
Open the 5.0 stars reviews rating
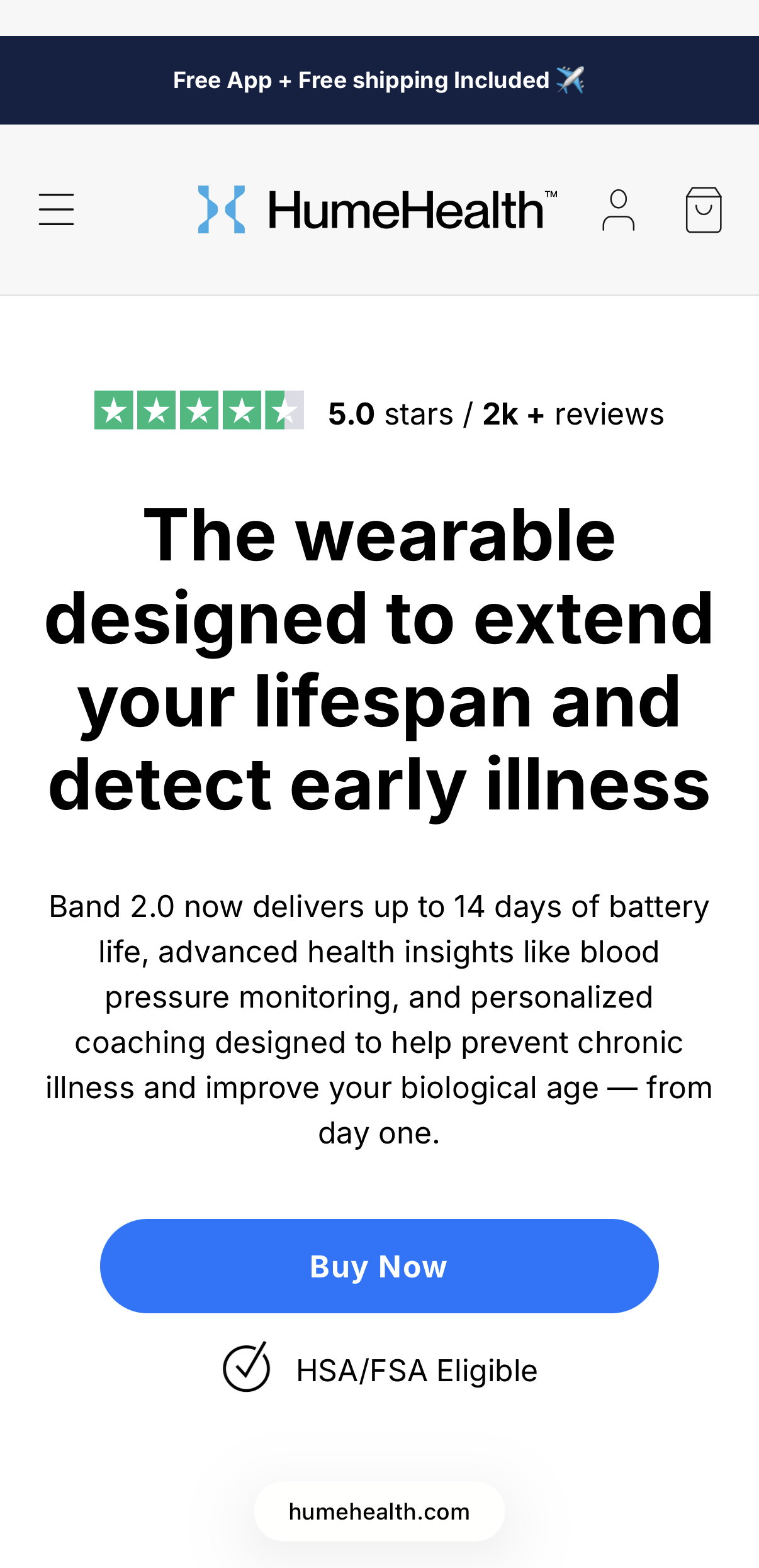pos(379,412)
